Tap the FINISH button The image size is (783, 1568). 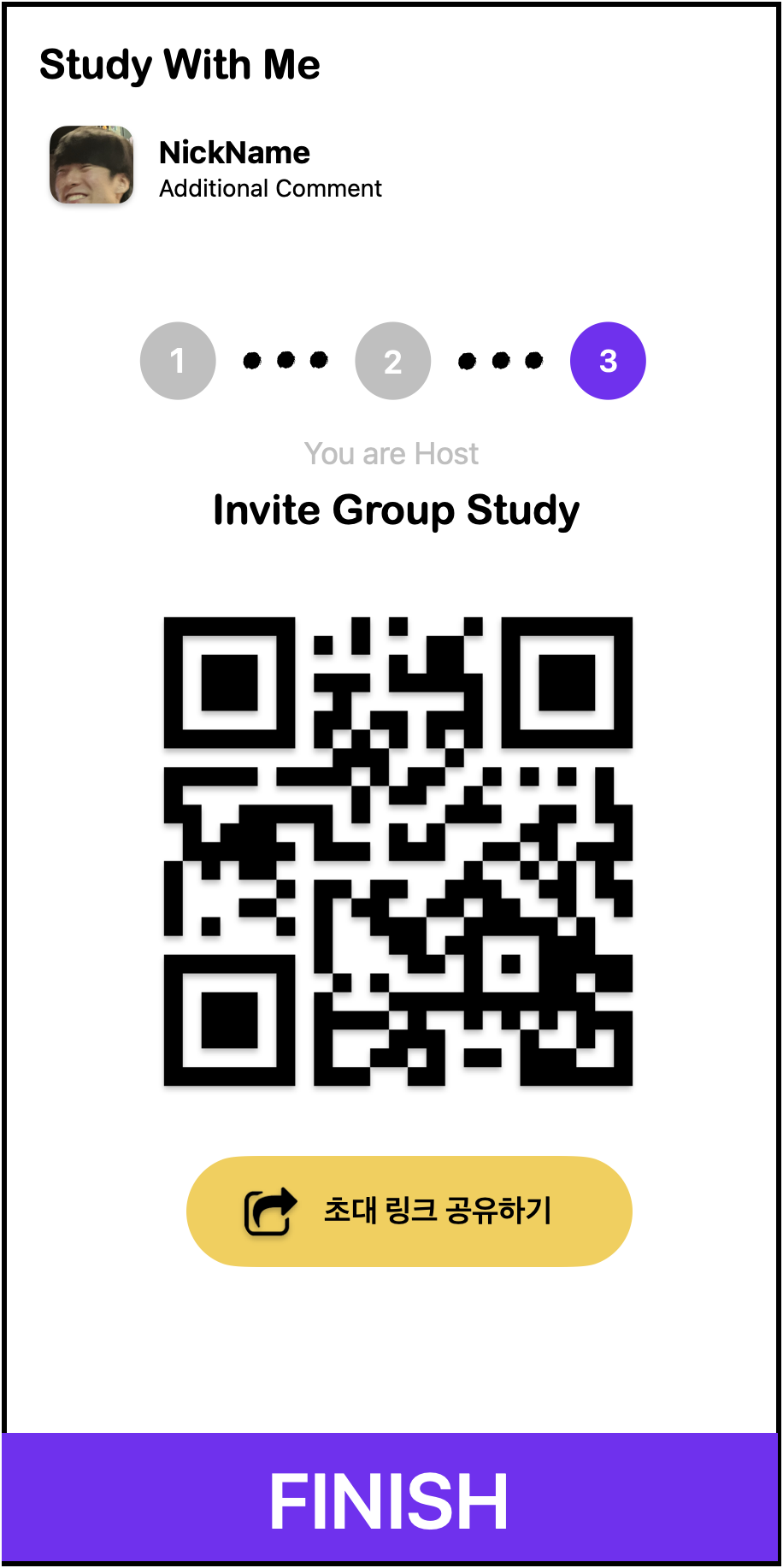click(x=391, y=1500)
